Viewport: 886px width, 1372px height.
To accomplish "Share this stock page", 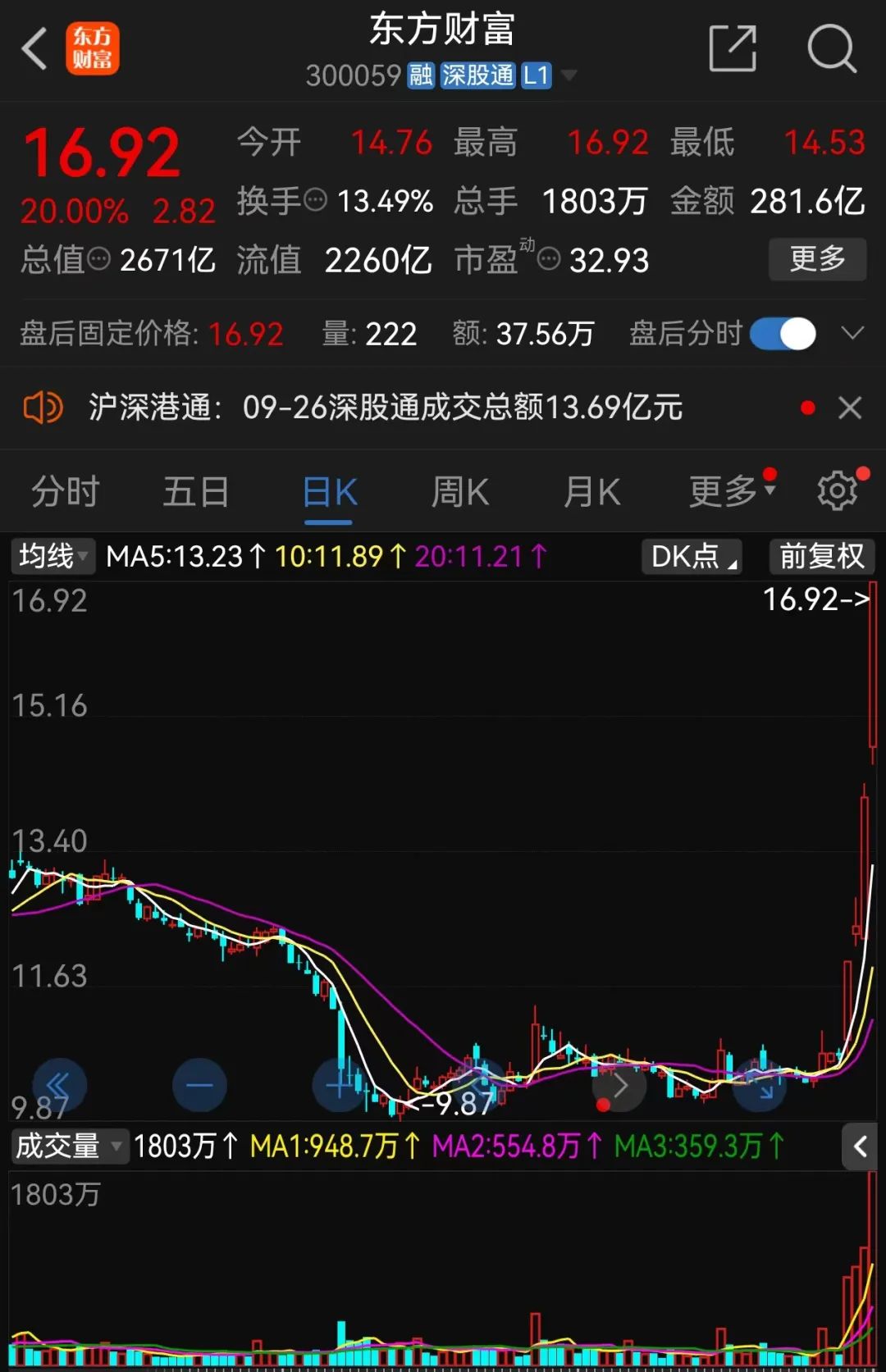I will [732, 49].
